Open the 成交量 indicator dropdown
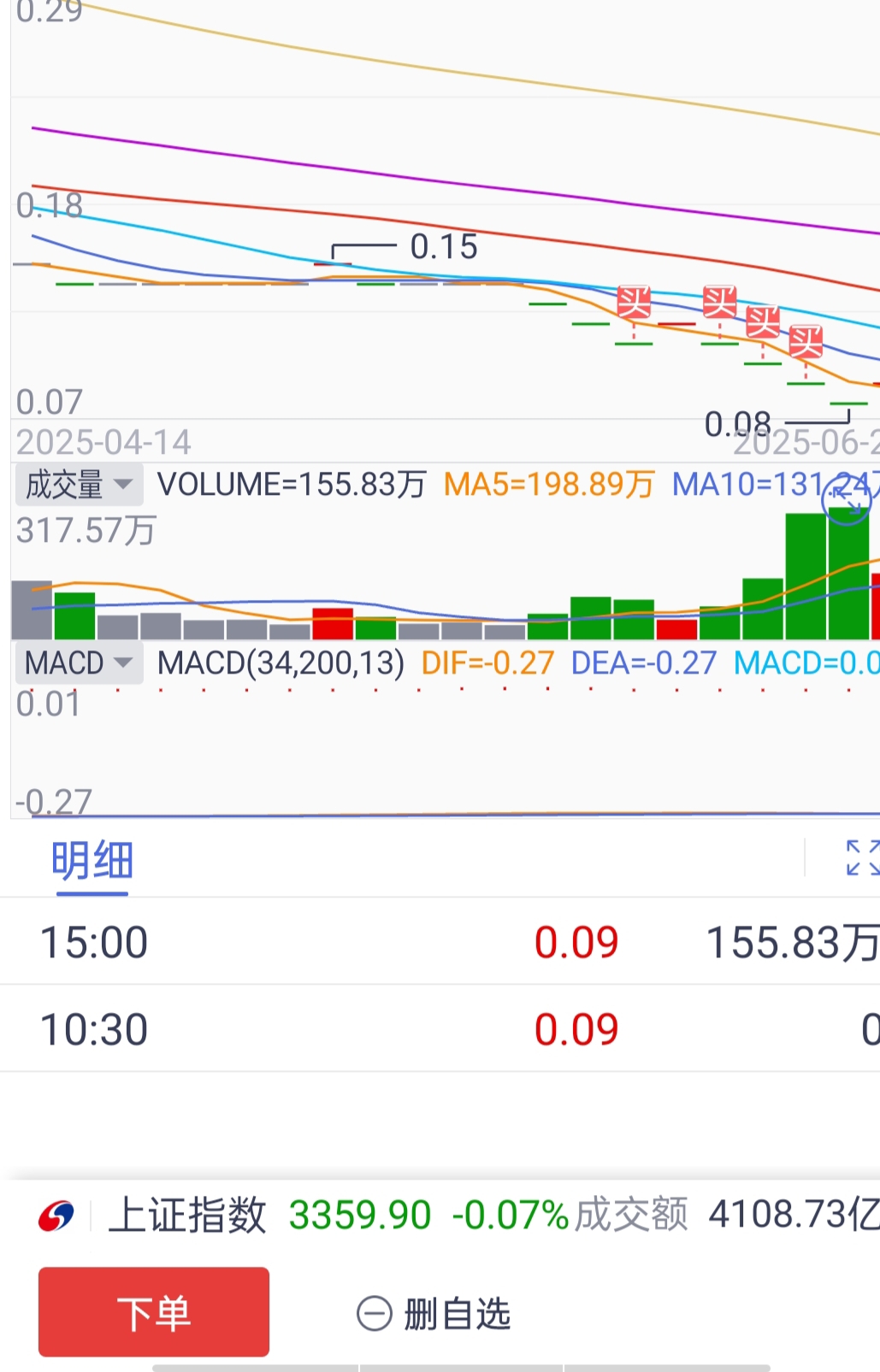This screenshot has height=1372, width=880. tap(79, 485)
